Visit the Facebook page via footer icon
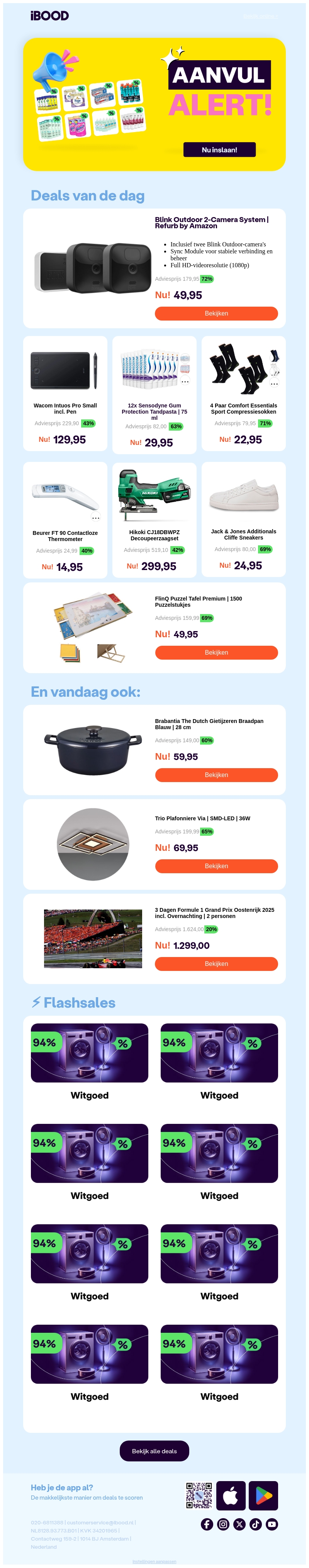Viewport: 309px width, 1568px height. coord(207,1524)
